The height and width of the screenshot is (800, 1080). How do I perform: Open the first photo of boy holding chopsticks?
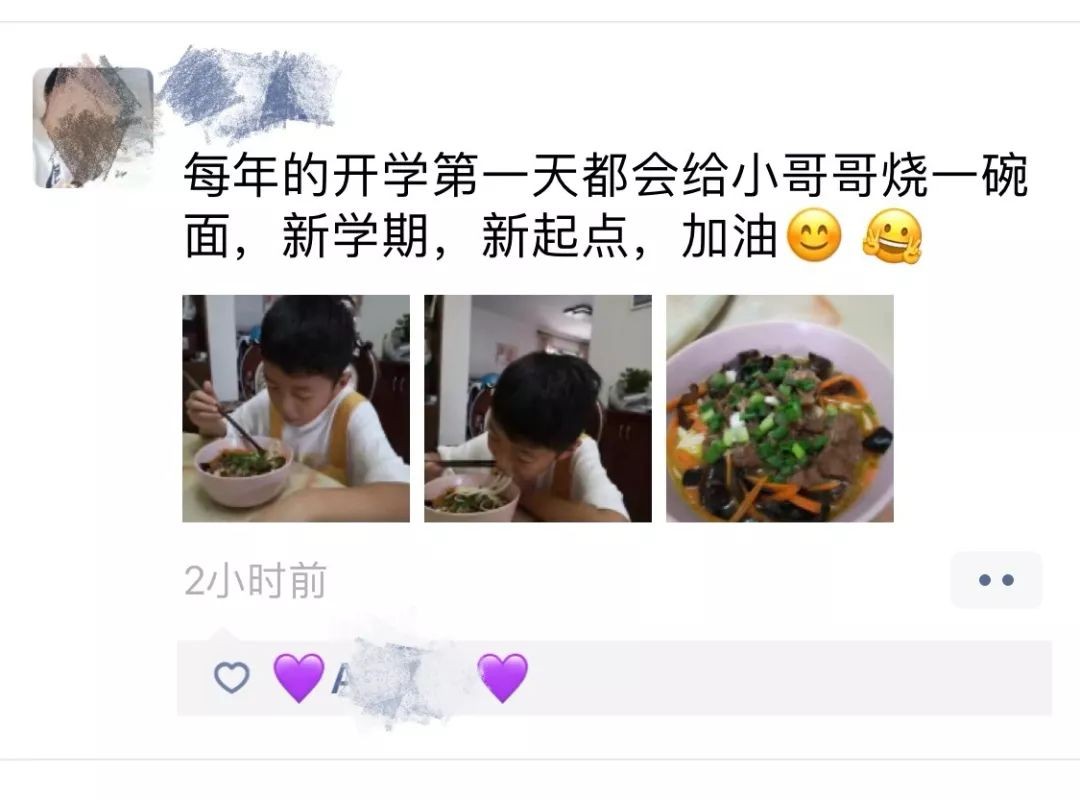(296, 408)
